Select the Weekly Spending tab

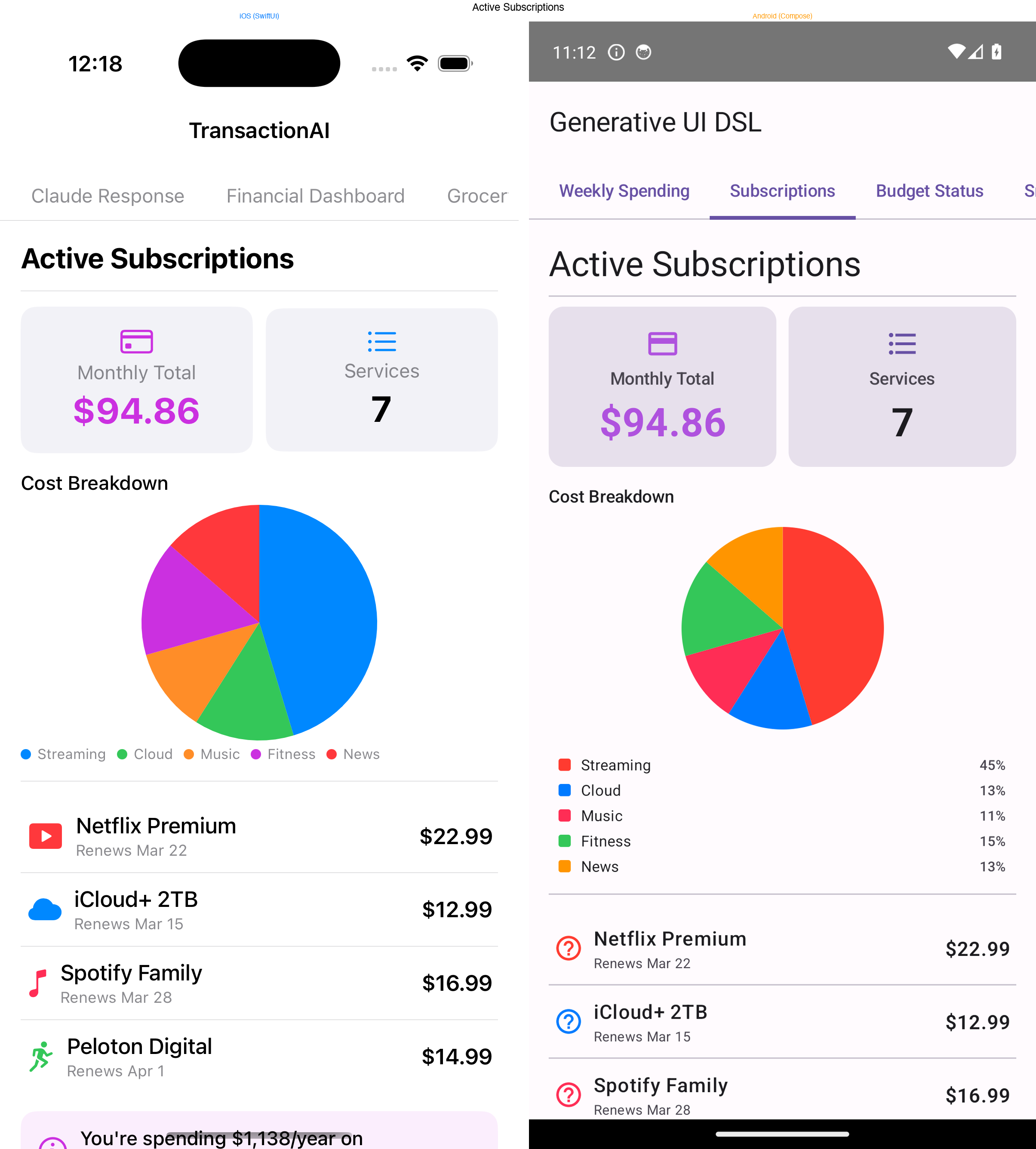[624, 190]
